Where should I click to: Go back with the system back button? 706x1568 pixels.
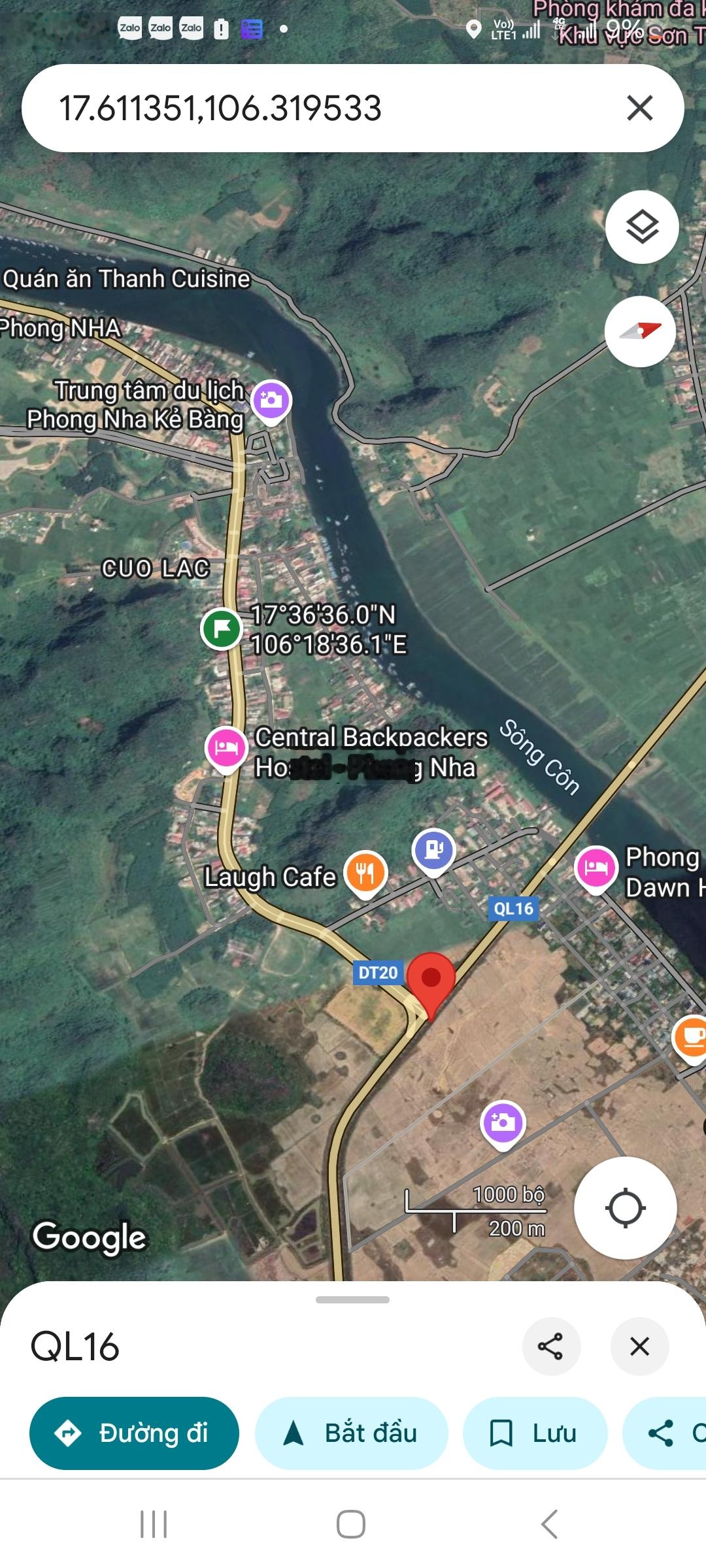tap(549, 1524)
